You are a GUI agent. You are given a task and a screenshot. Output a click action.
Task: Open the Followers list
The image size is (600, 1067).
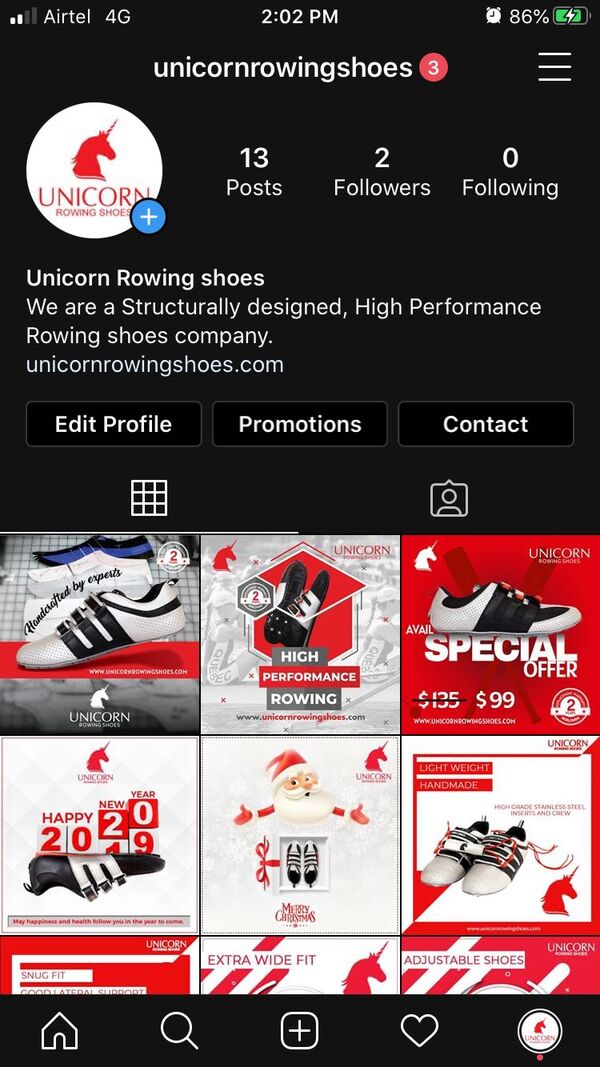coord(382,172)
